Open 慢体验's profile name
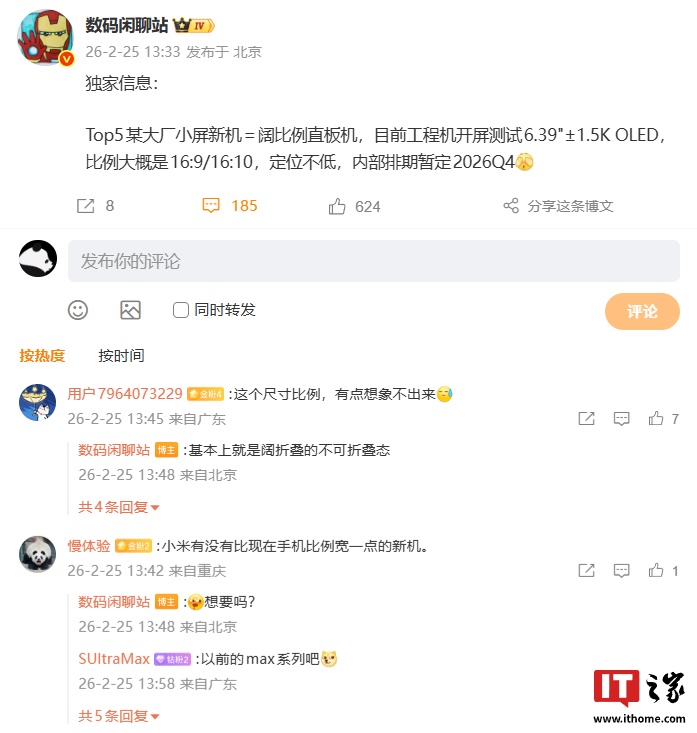This screenshot has width=697, height=733. (x=89, y=546)
